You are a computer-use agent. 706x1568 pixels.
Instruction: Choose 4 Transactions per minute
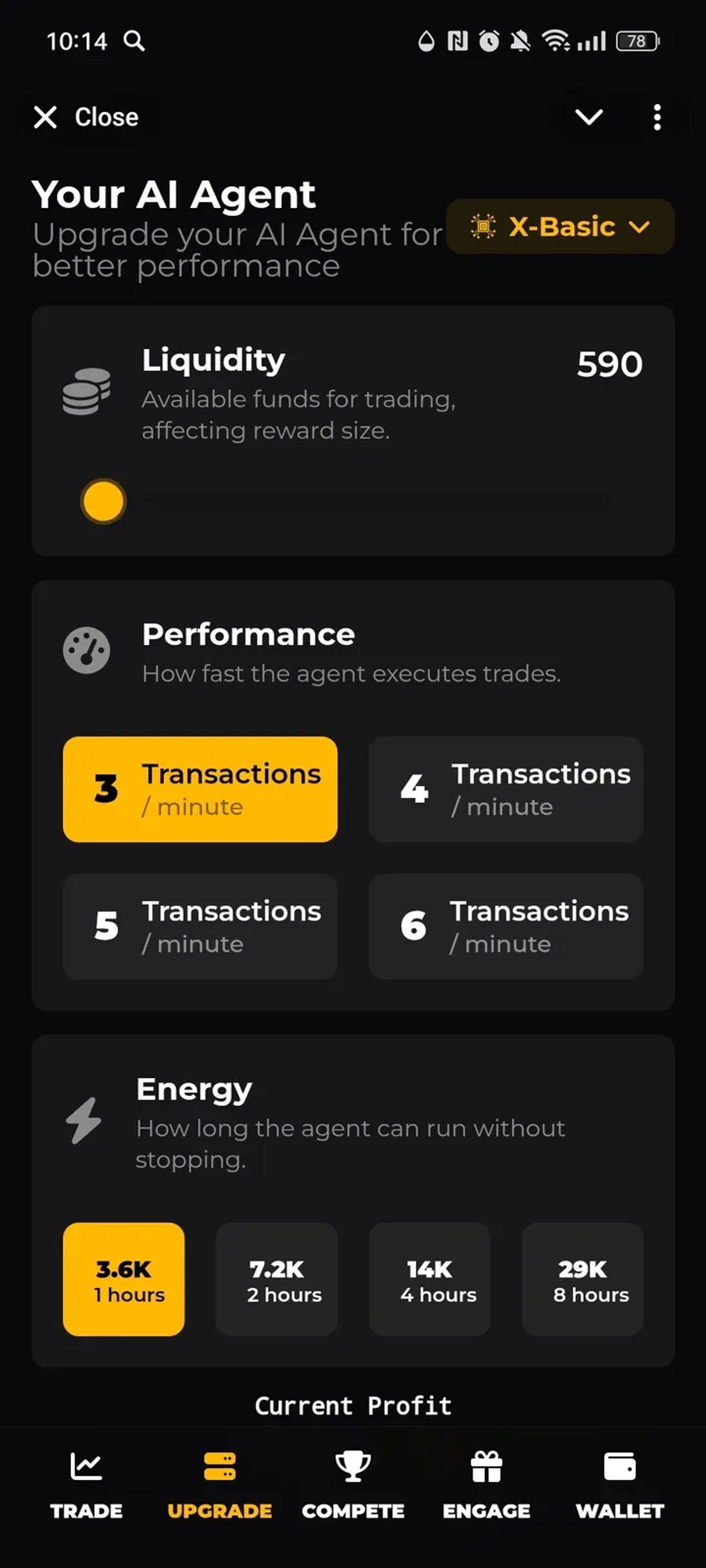click(x=506, y=789)
